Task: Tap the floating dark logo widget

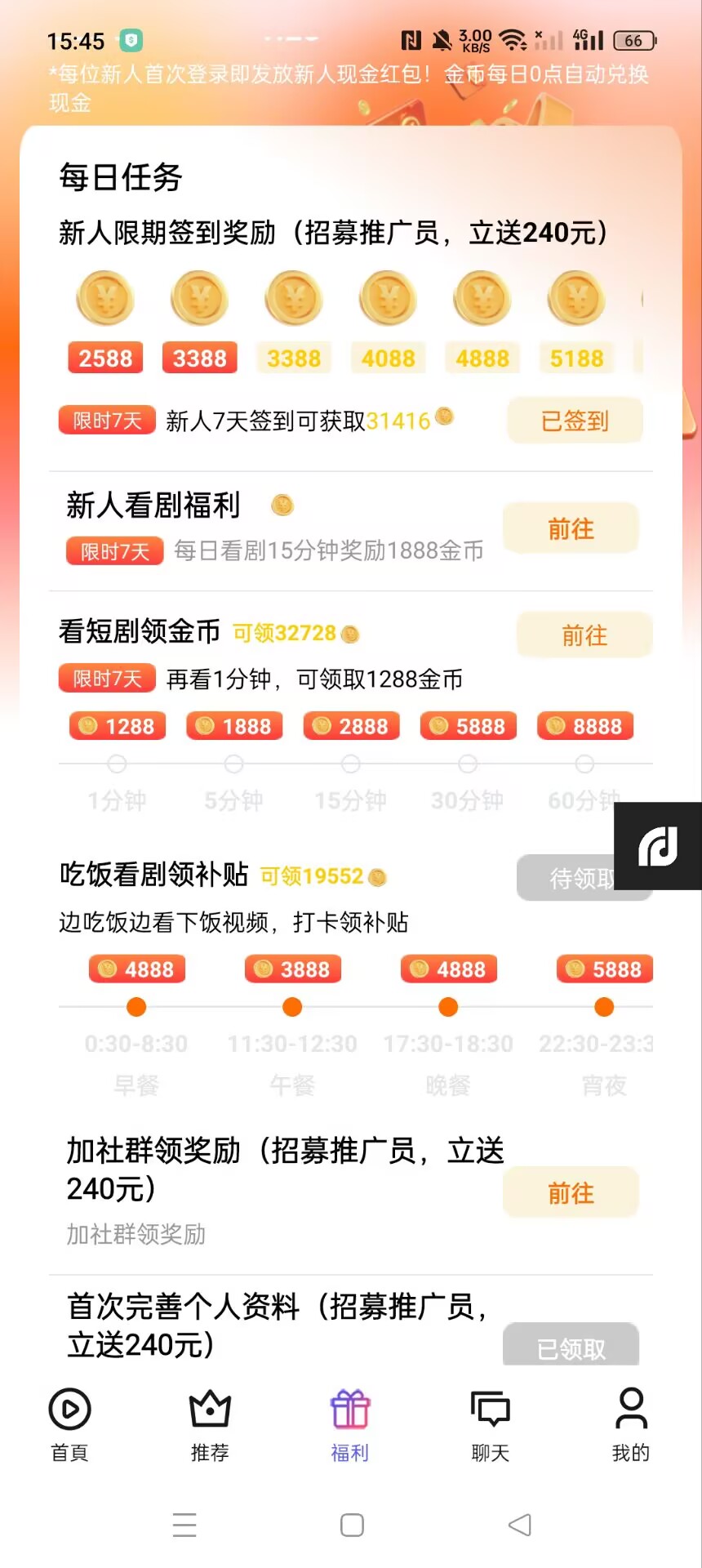Action: (x=659, y=846)
